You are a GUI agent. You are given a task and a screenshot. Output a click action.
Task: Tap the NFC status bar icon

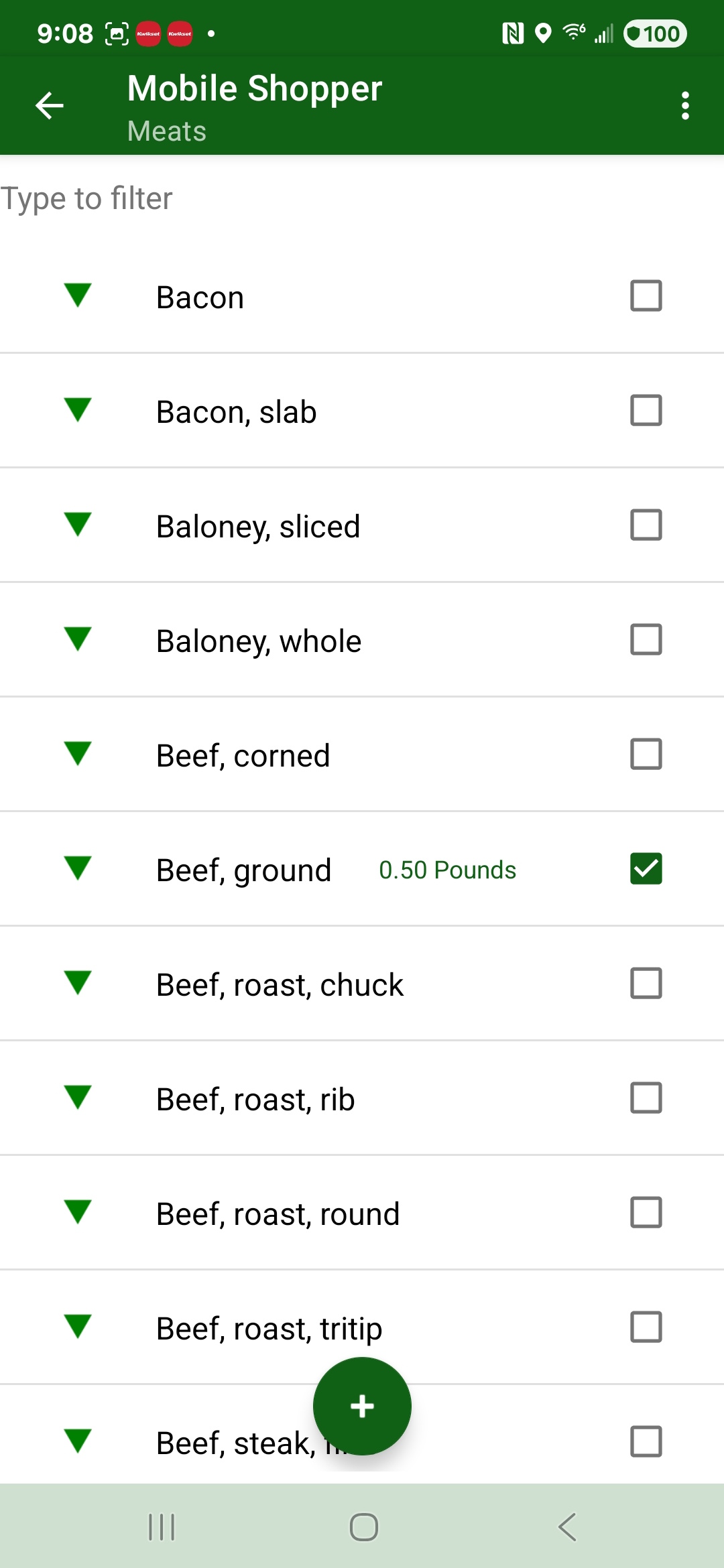pyautogui.click(x=512, y=33)
